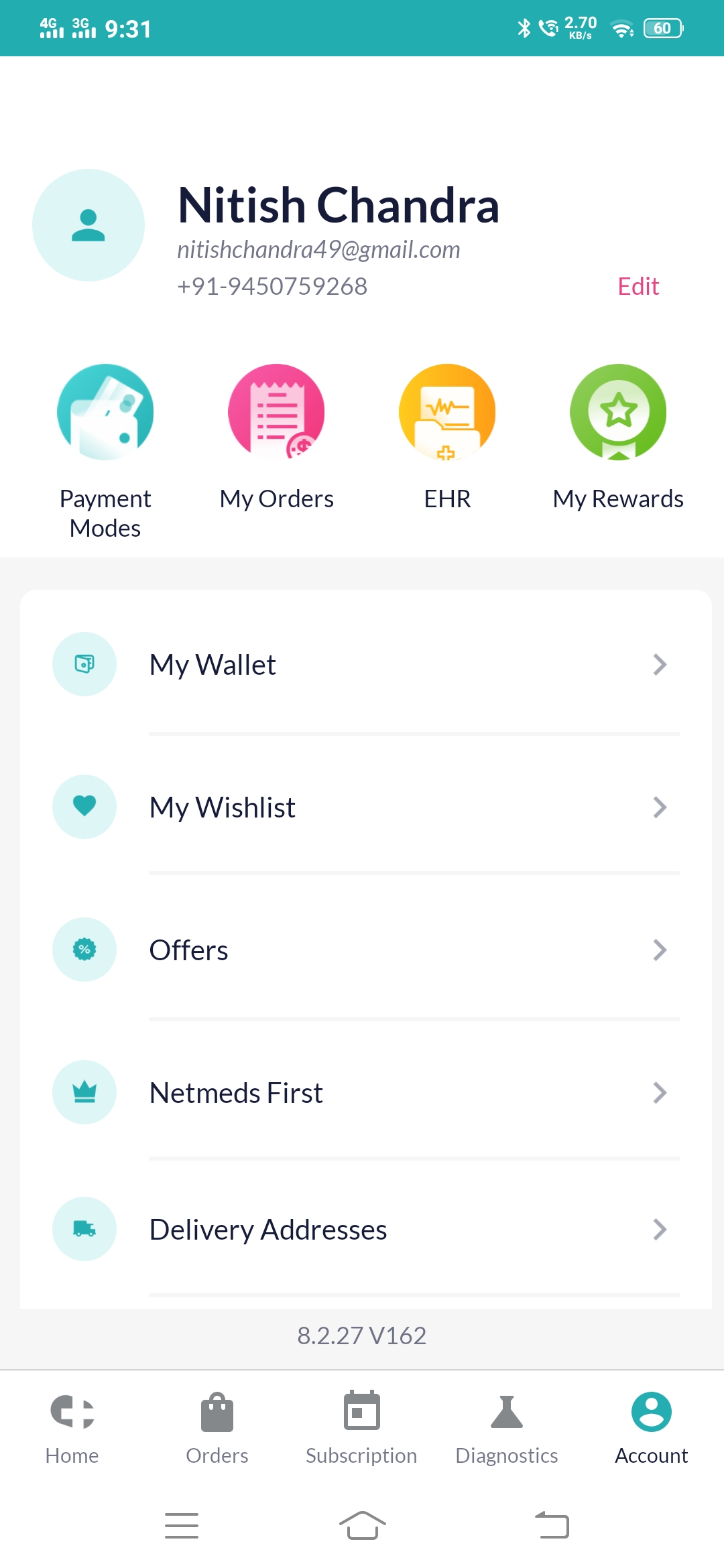This screenshot has width=724, height=1568.
Task: Switch to the Home tab
Action: click(72, 1427)
